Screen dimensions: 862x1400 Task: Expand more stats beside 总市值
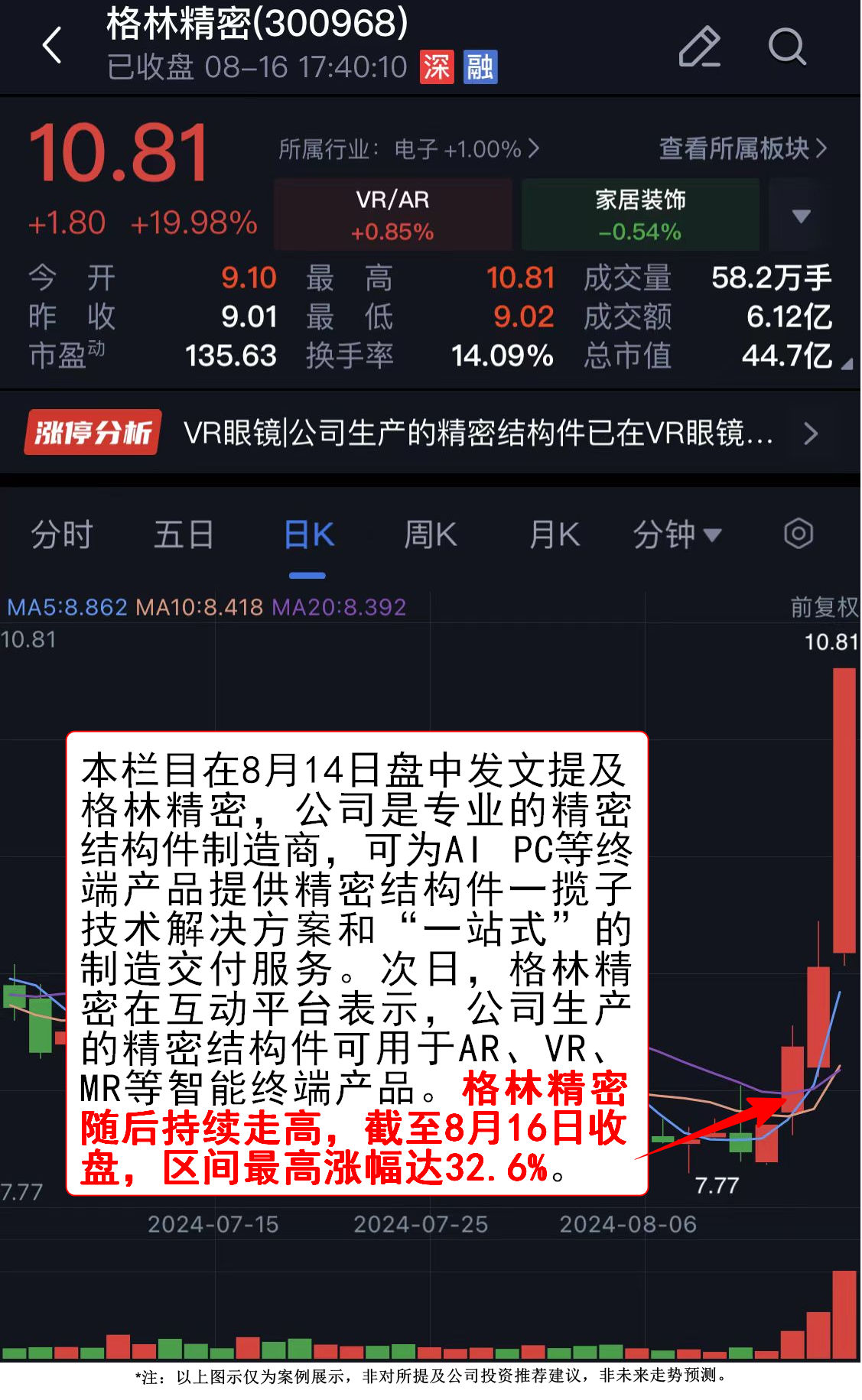click(846, 365)
